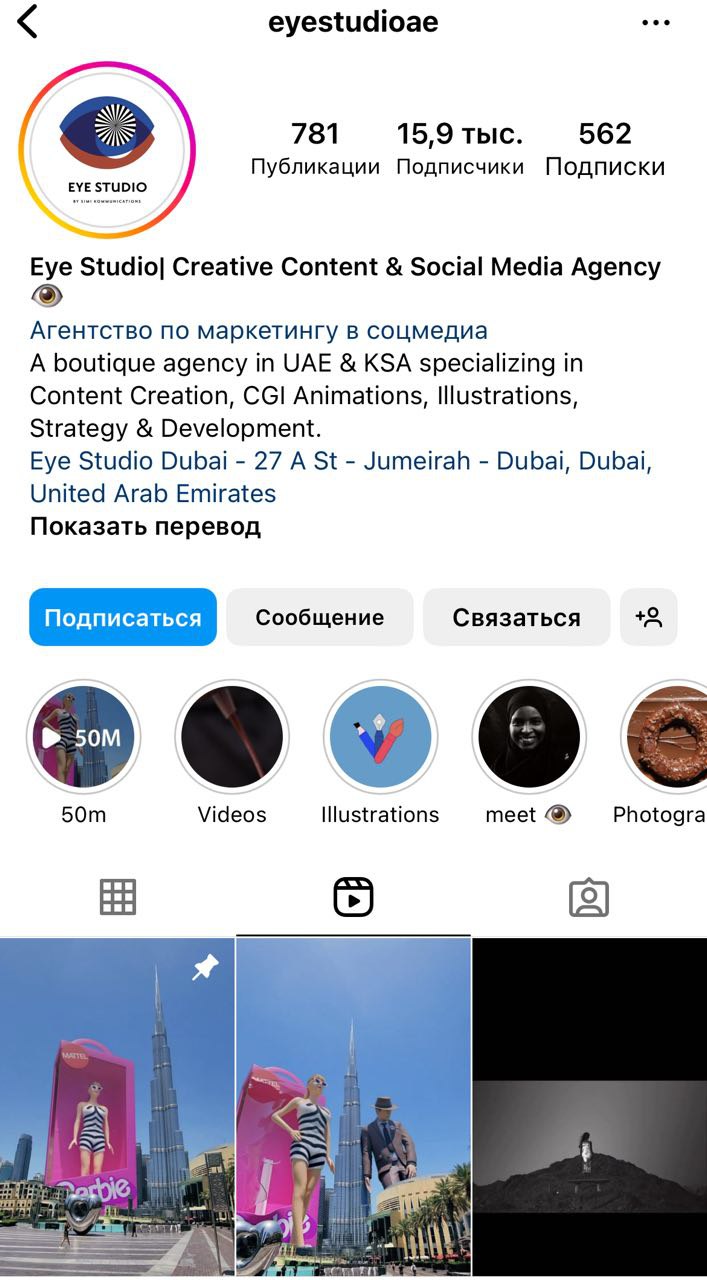Show suggested accounts via add-person icon

point(649,617)
